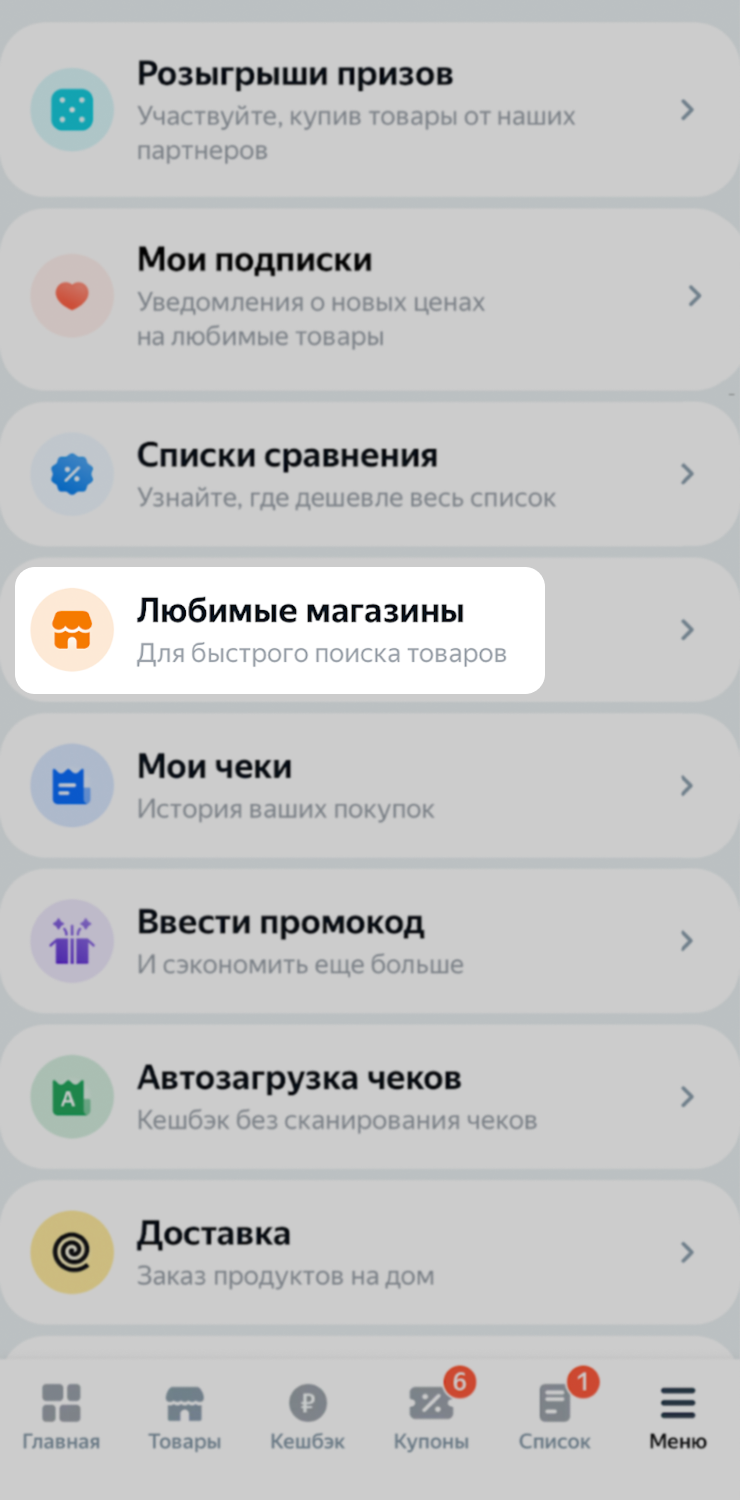Screen dimensions: 740x1500
Task: Go to the Купоны tab
Action: point(431,1417)
